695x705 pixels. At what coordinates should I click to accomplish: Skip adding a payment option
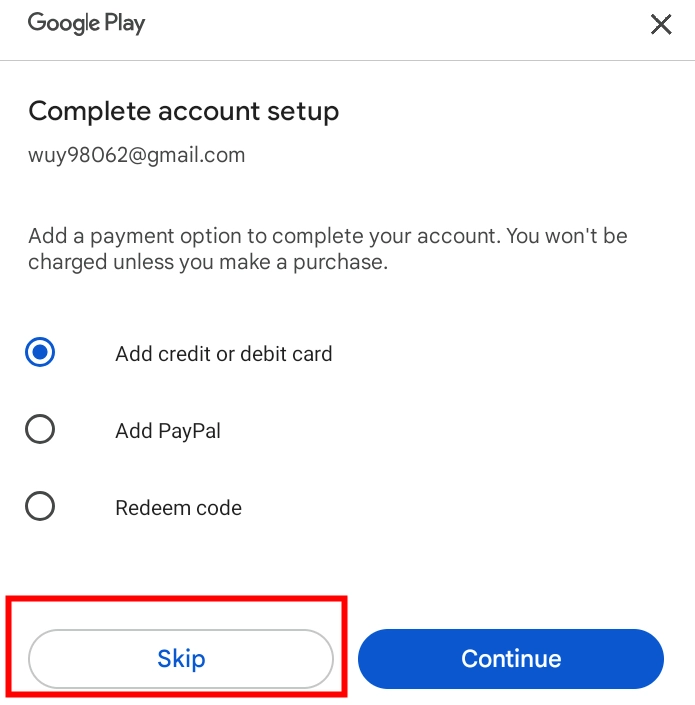[x=181, y=659]
